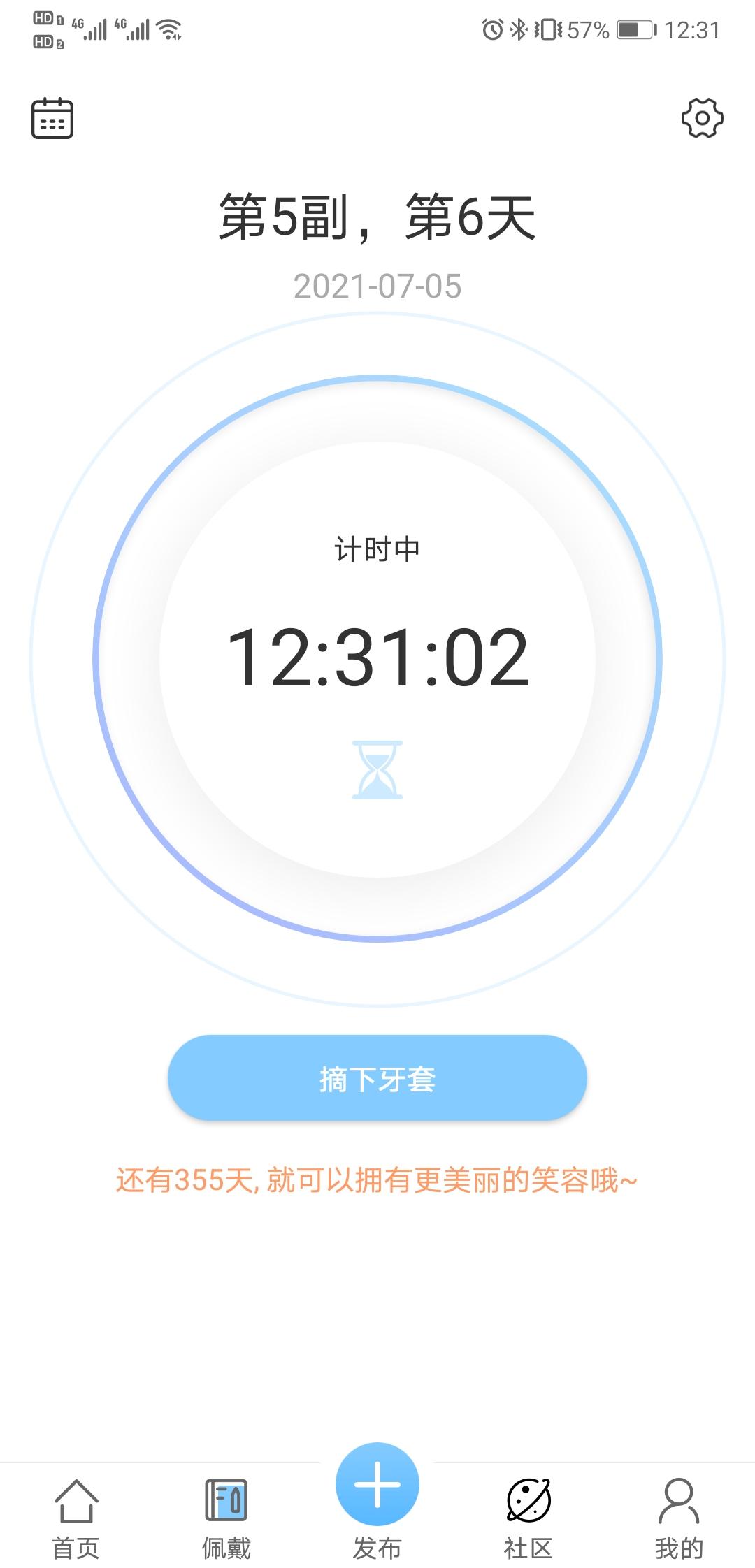Image resolution: width=755 pixels, height=1568 pixels.
Task: Go to the 社区 tab
Action: coord(528,1516)
